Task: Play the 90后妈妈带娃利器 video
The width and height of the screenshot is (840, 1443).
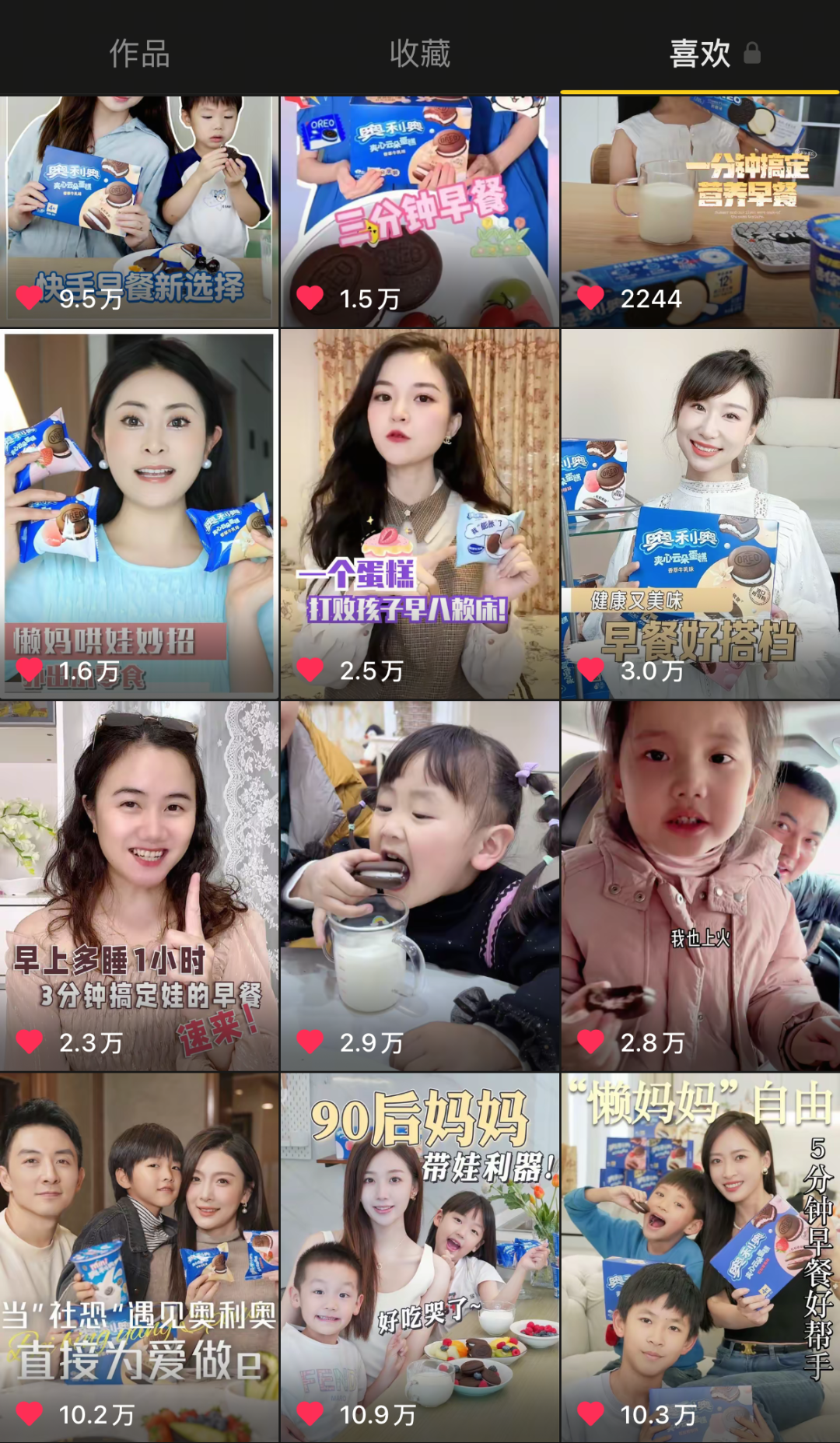Action: pos(420,1256)
